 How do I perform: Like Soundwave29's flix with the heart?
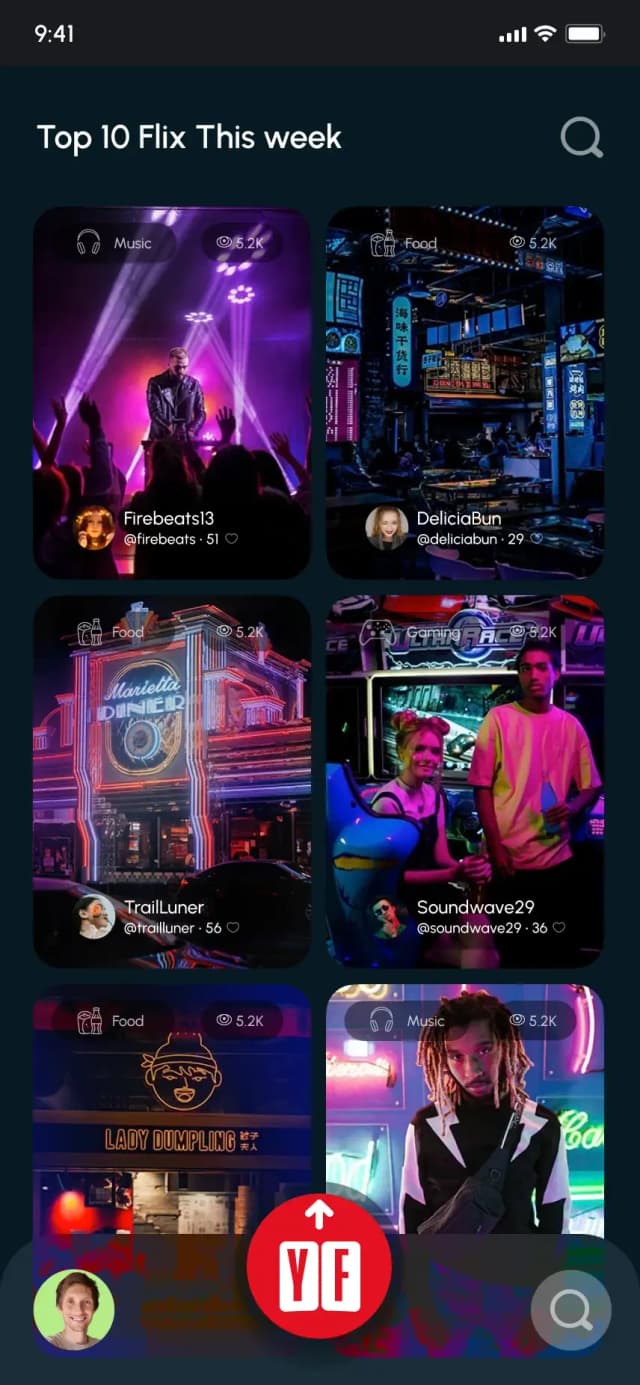coord(559,928)
